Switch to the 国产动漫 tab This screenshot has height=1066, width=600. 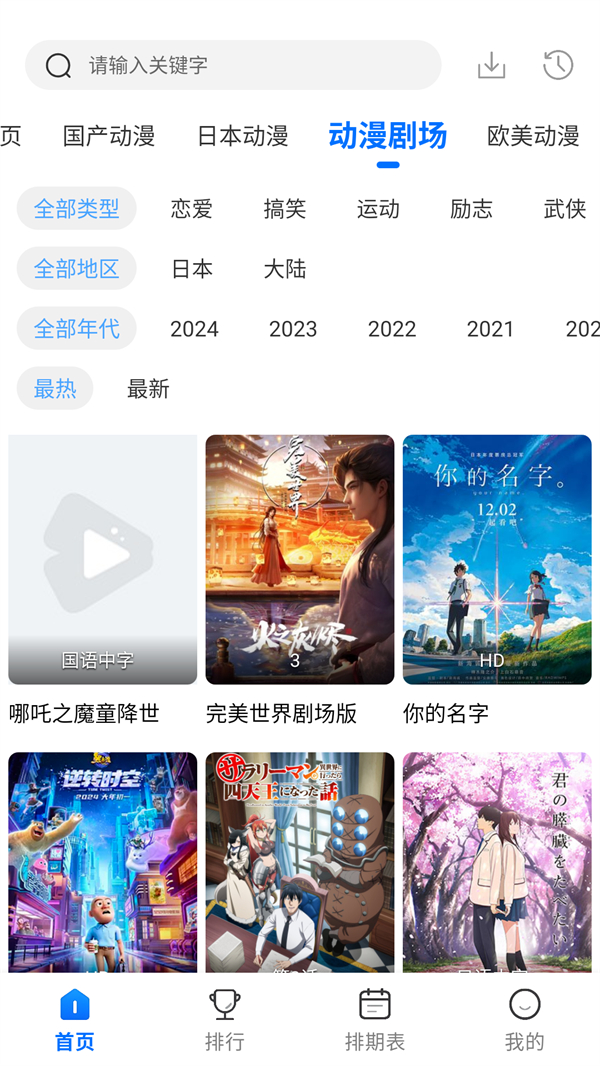tap(109, 136)
